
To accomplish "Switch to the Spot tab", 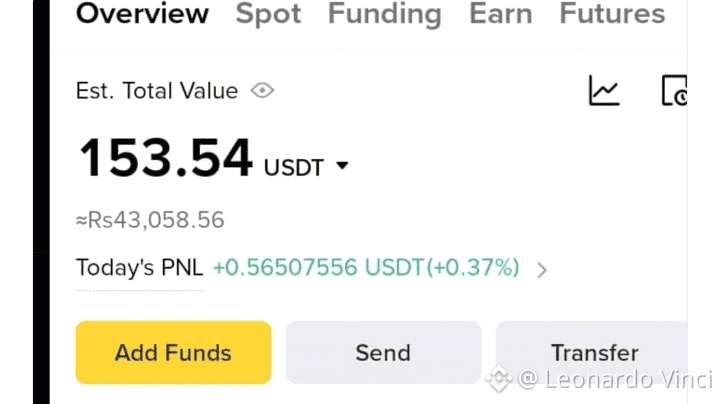I will point(268,15).
